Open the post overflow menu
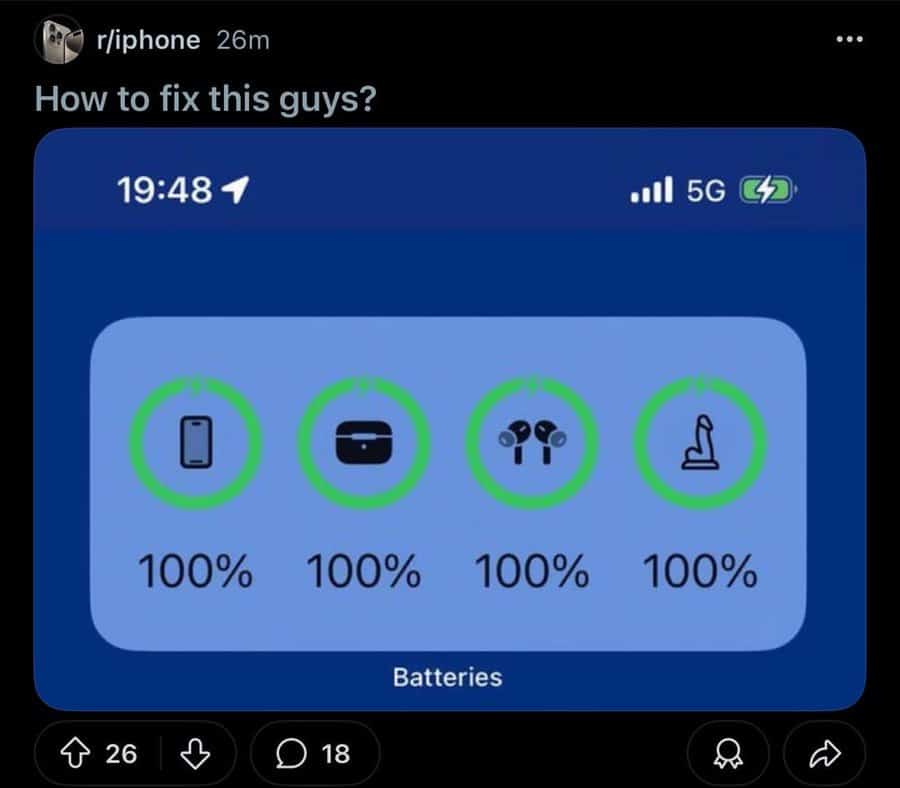The height and width of the screenshot is (788, 900). [x=847, y=40]
